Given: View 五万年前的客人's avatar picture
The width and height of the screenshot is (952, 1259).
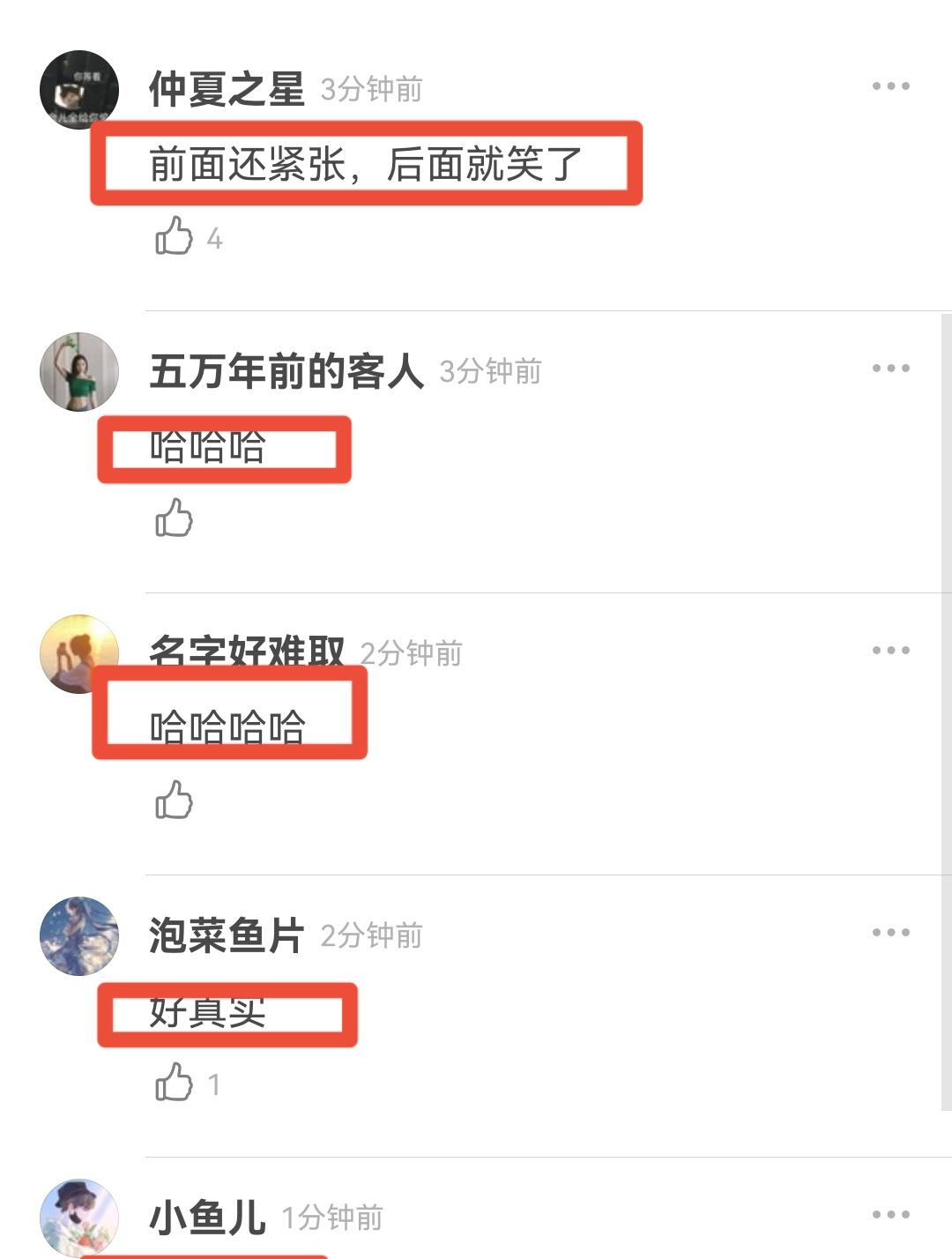Looking at the screenshot, I should coord(79,371).
